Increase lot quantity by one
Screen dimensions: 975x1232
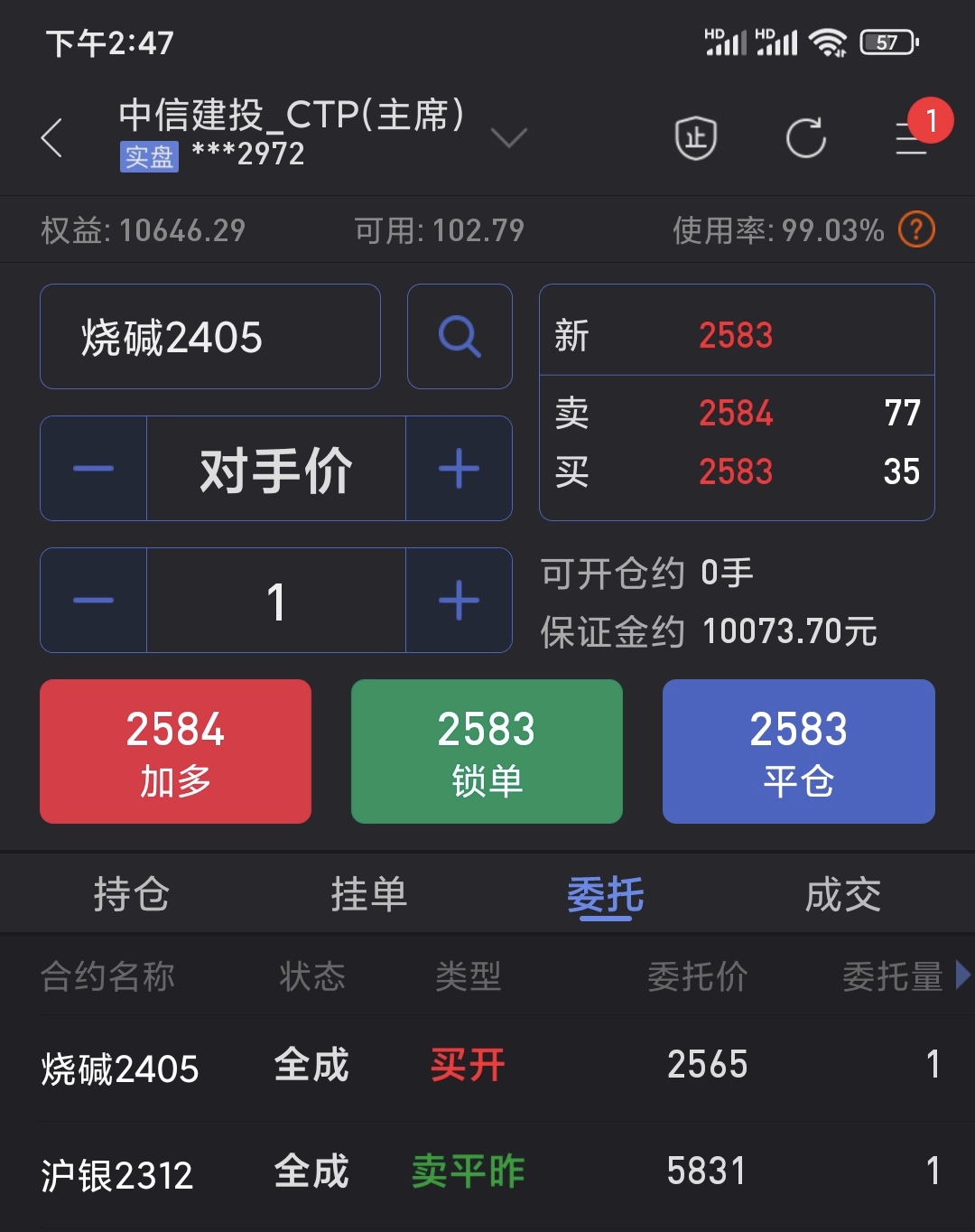coord(459,601)
